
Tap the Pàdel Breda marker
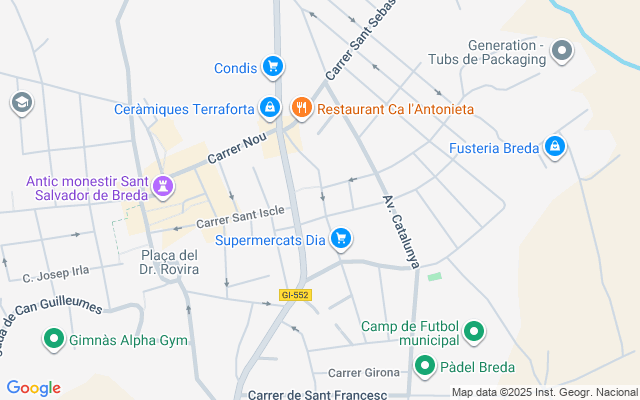coord(425,367)
